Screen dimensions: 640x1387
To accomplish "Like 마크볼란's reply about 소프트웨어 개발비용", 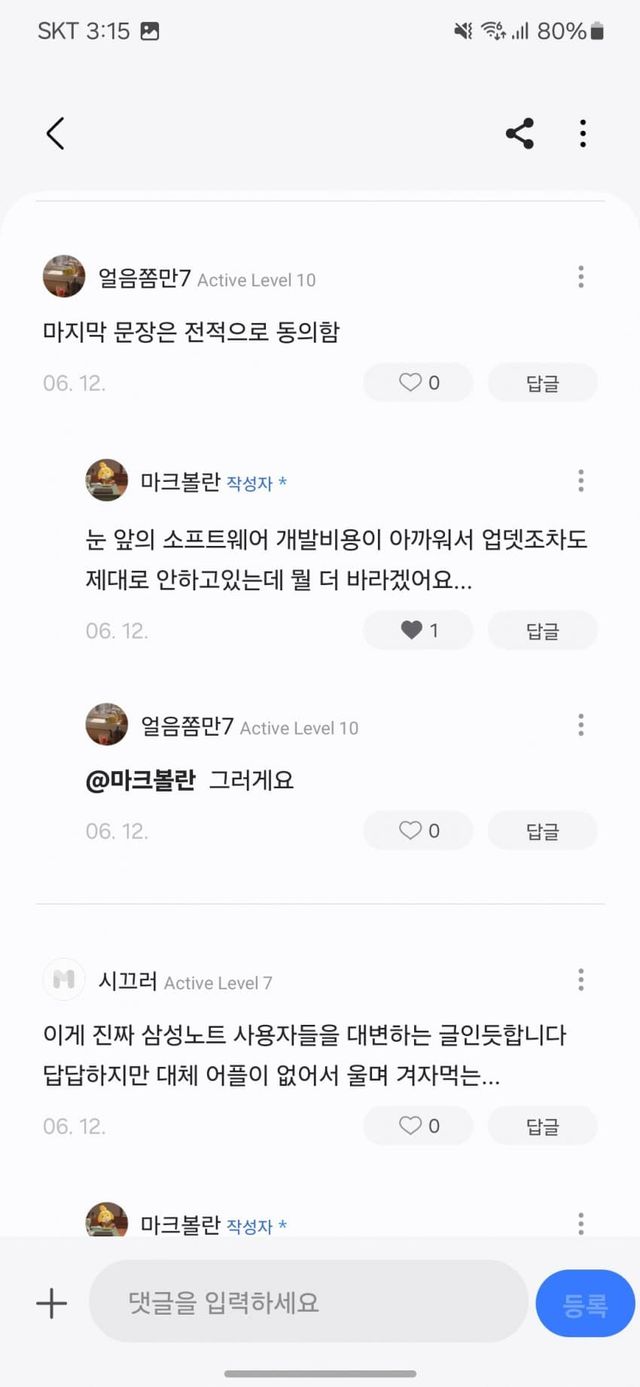I will coord(418,630).
